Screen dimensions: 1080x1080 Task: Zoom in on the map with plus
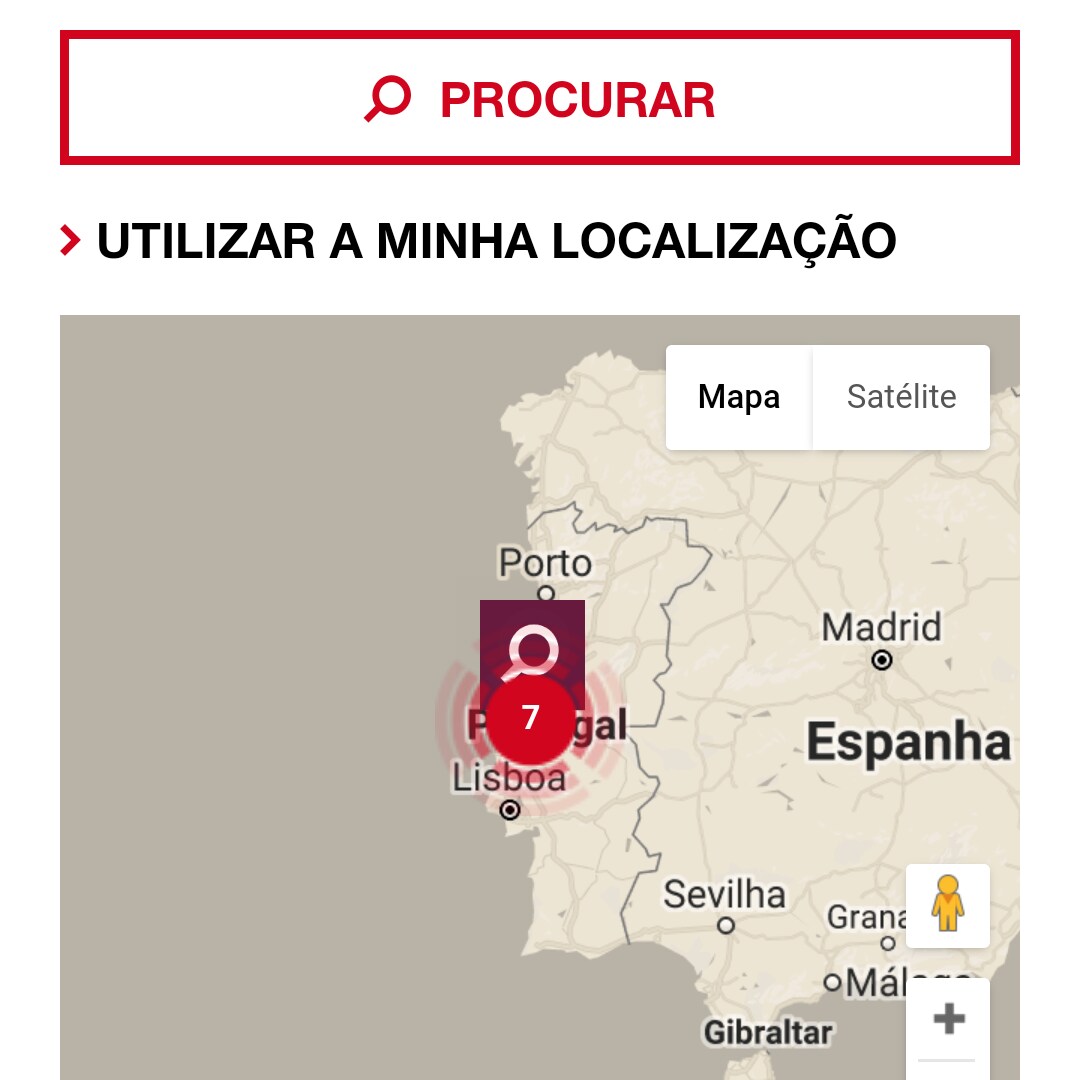tap(948, 1020)
